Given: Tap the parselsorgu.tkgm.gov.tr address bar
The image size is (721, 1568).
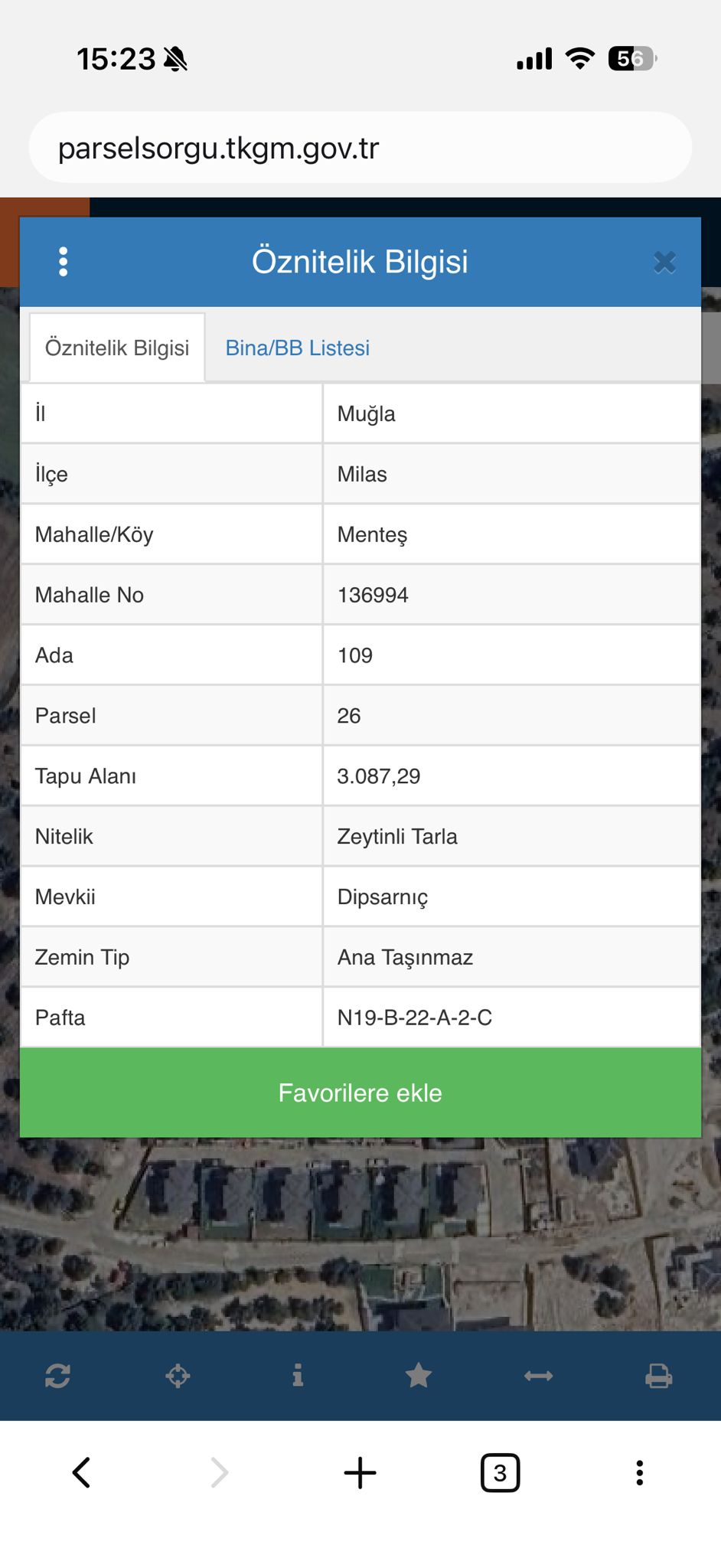Looking at the screenshot, I should point(360,148).
